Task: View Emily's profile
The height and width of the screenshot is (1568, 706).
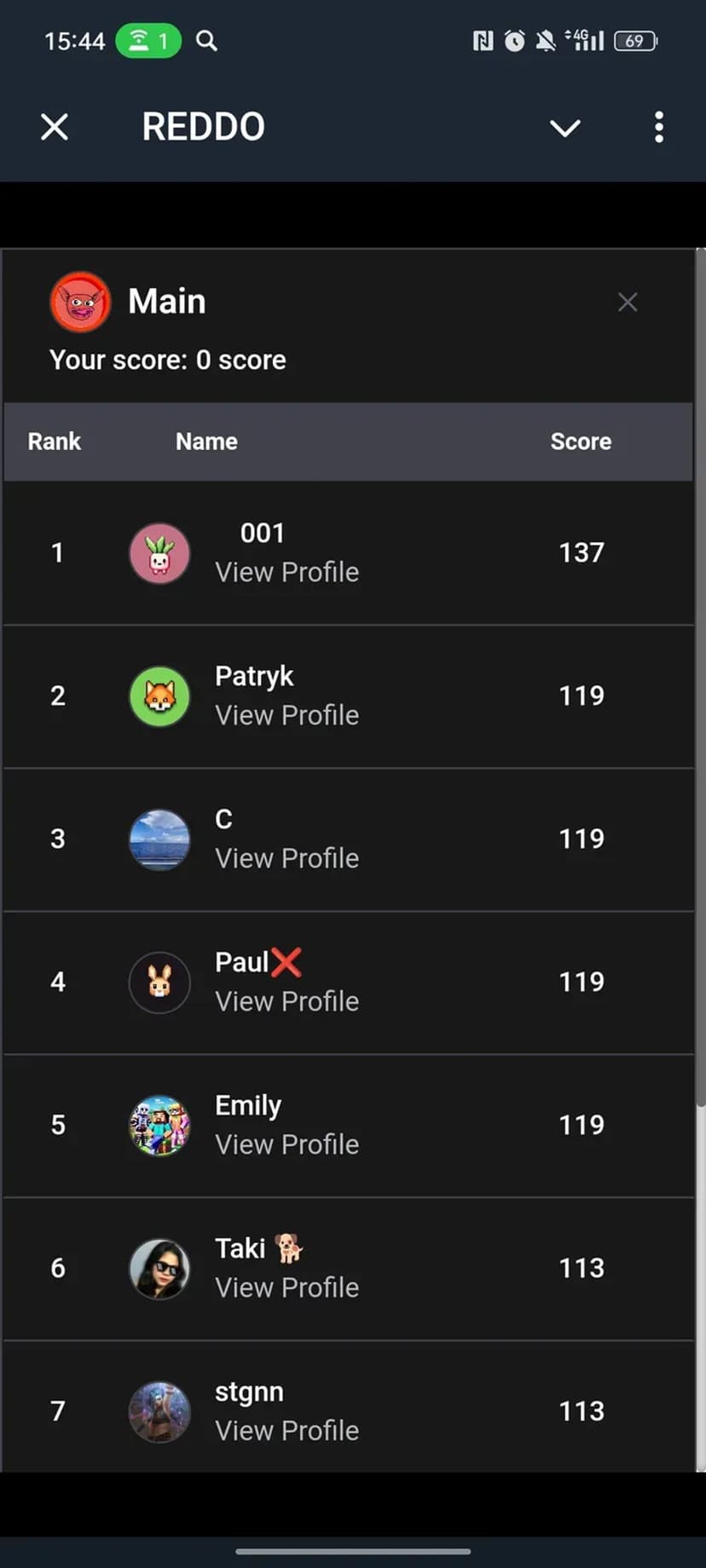Action: point(286,1145)
